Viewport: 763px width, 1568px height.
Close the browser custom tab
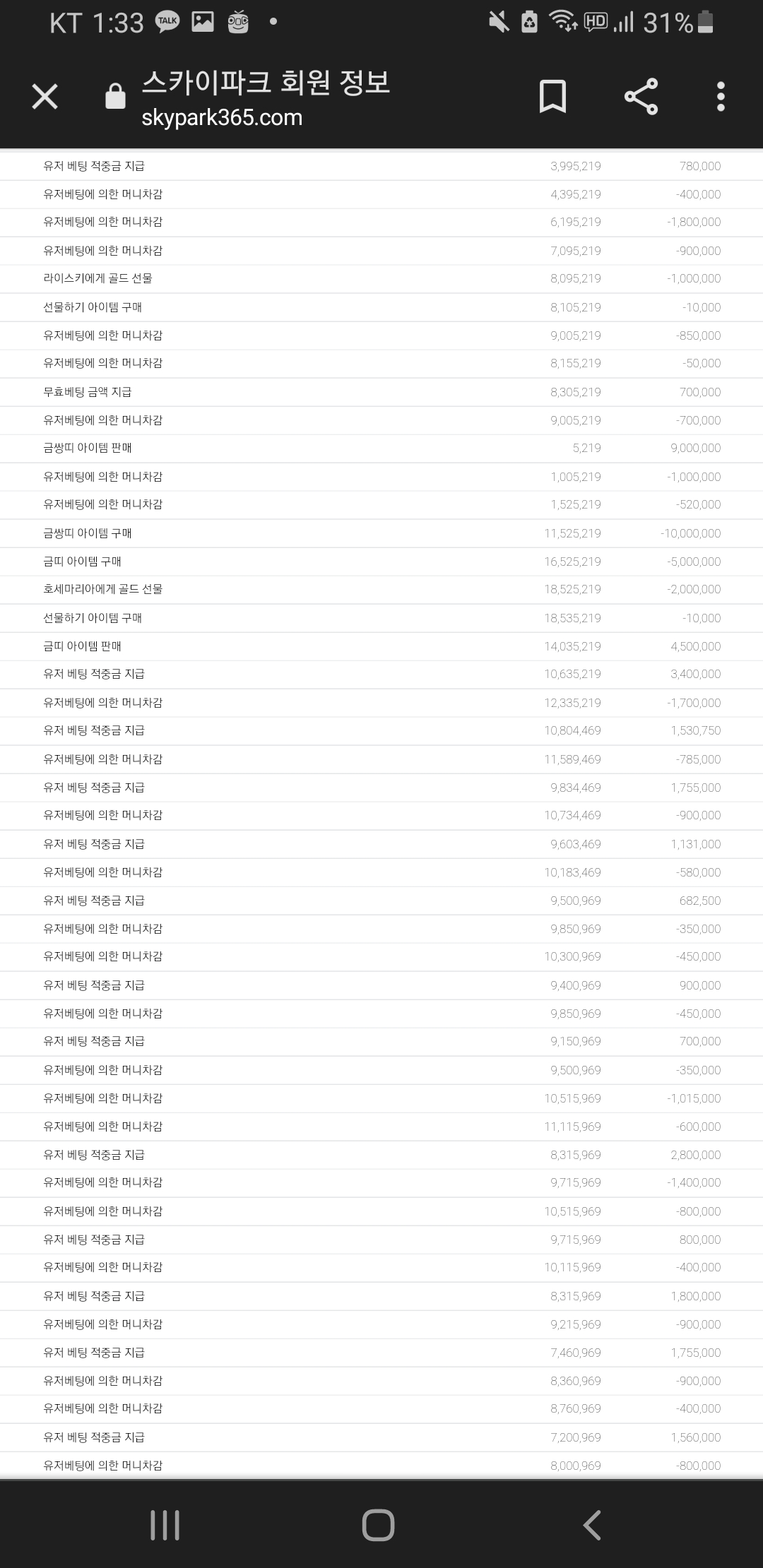[x=45, y=97]
